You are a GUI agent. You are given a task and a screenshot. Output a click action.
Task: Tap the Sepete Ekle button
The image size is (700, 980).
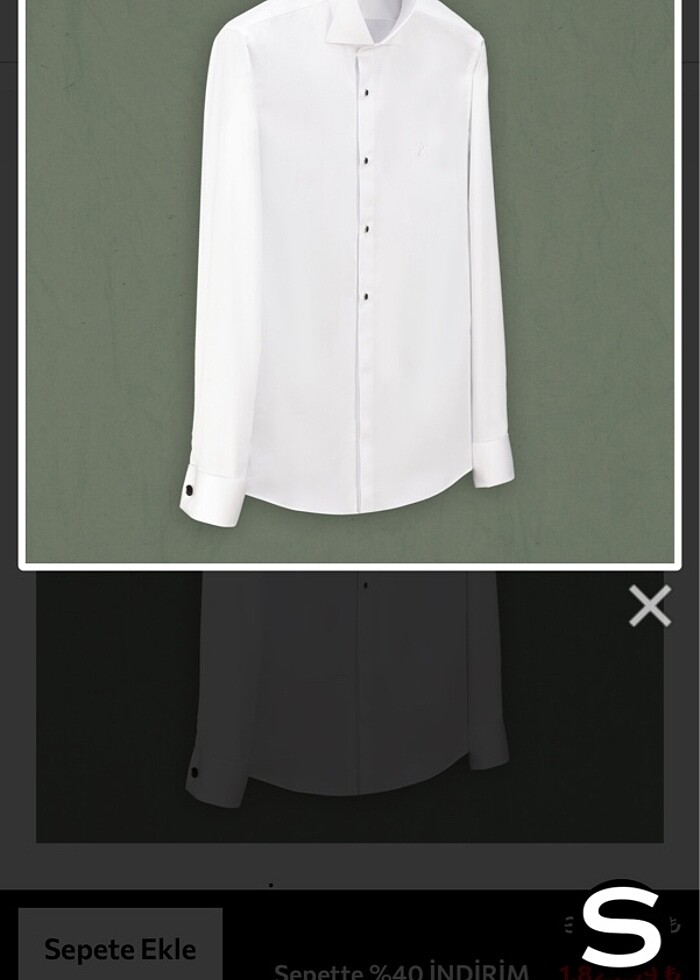click(x=120, y=947)
